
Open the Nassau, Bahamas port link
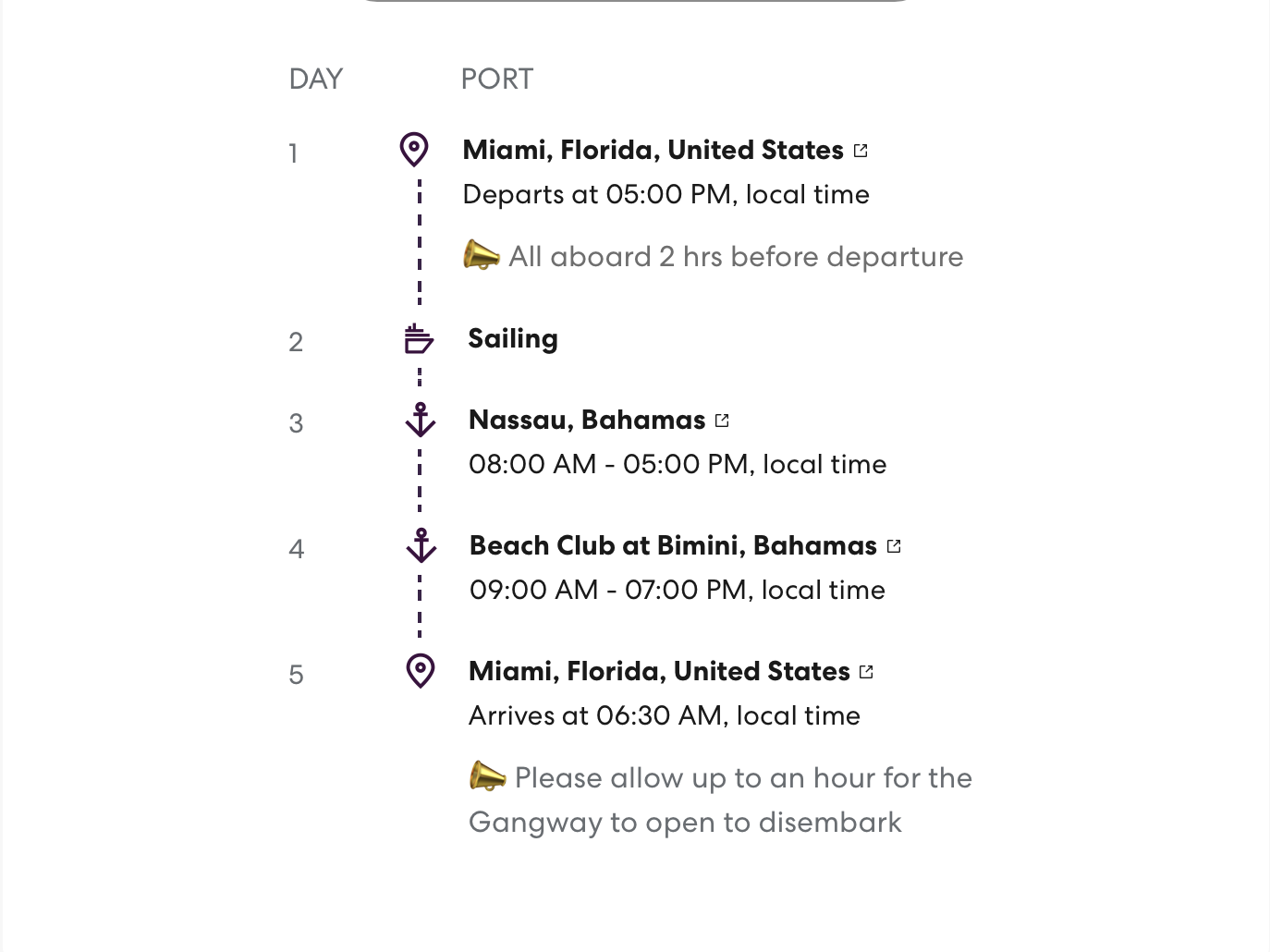[597, 421]
